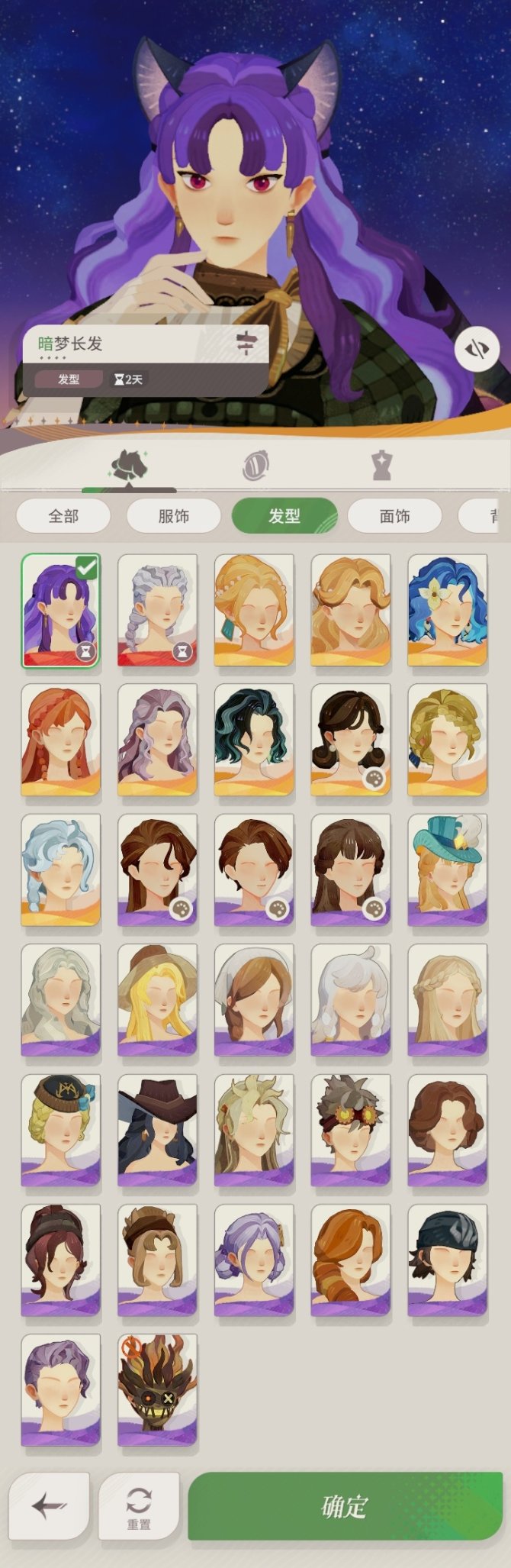The width and height of the screenshot is (511, 1568).
Task: Open the second category tab in the middle
Action: [256, 465]
